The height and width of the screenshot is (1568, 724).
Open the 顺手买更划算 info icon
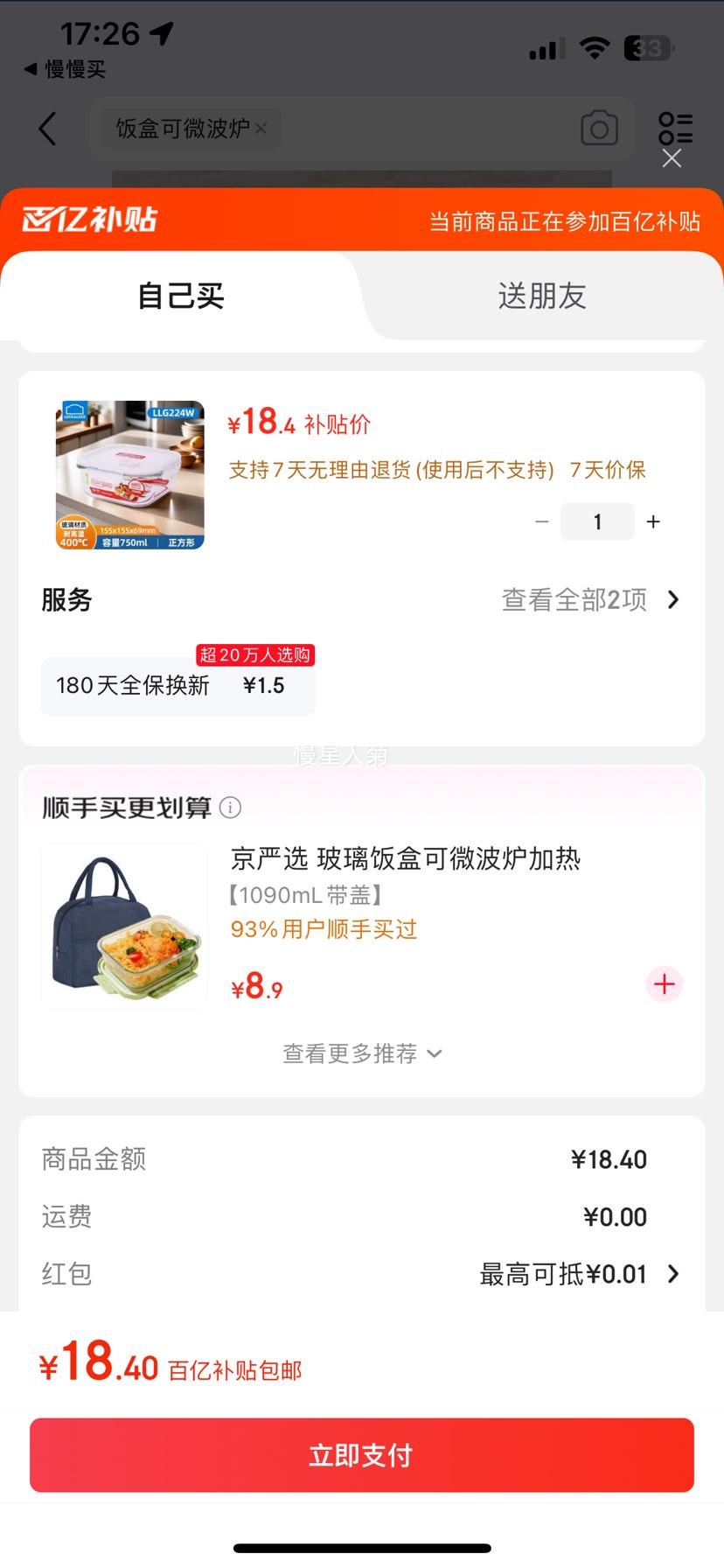[x=230, y=808]
